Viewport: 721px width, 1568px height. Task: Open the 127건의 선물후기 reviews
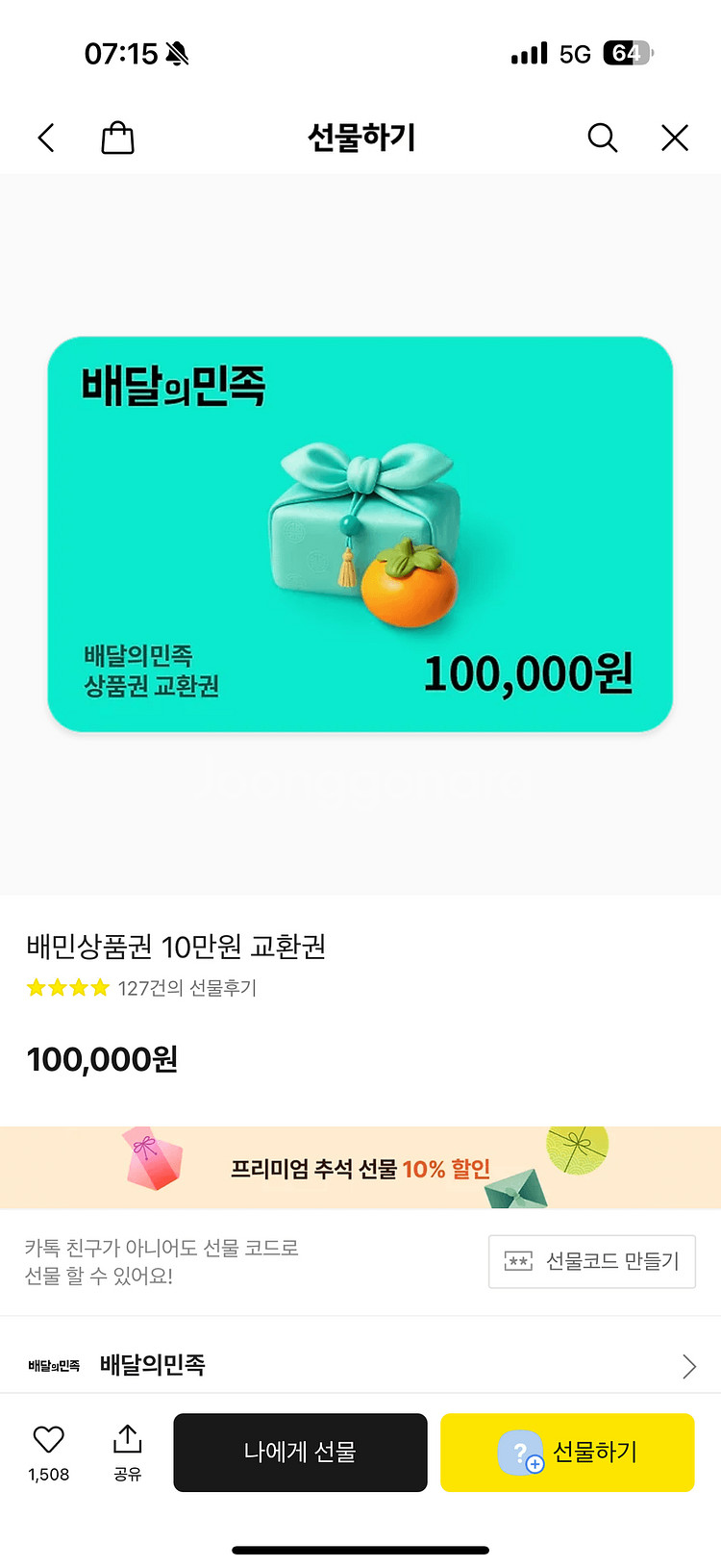tap(186, 988)
